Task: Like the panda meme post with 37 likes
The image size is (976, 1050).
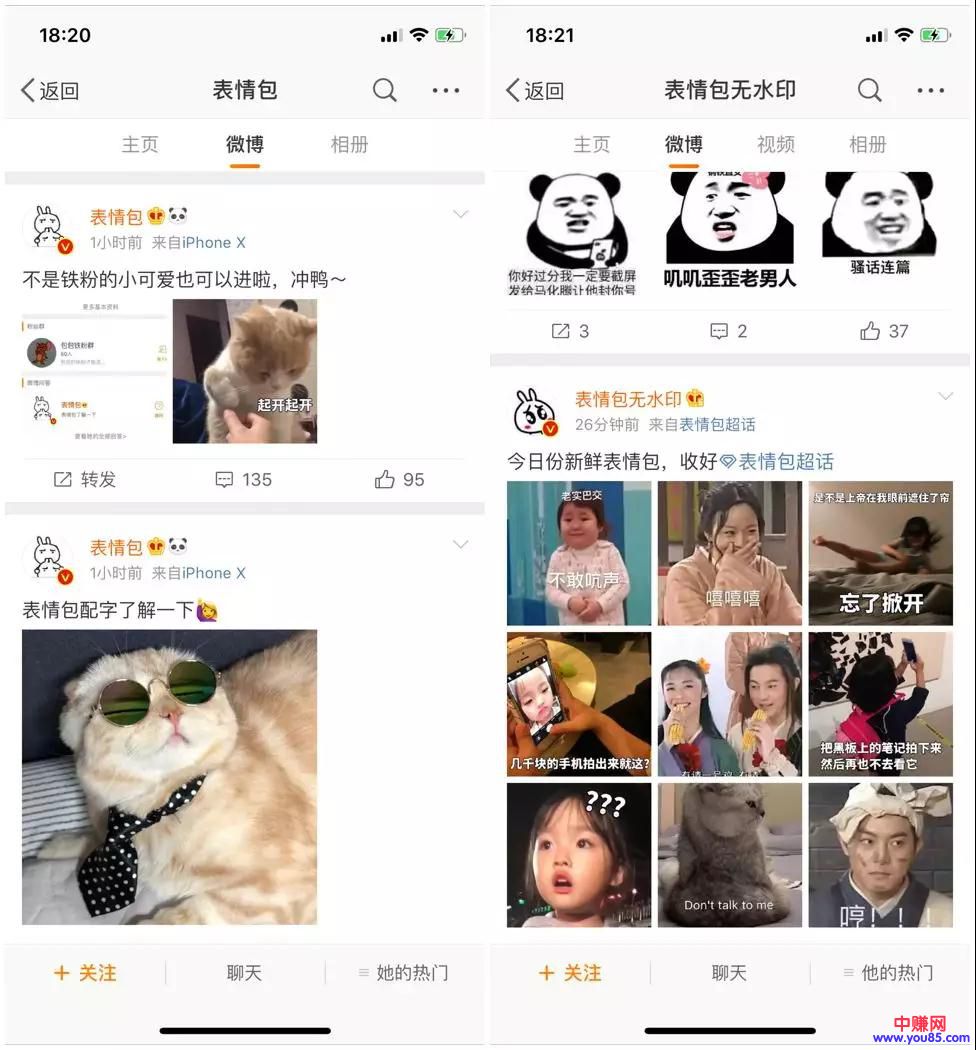Action: pyautogui.click(x=885, y=331)
